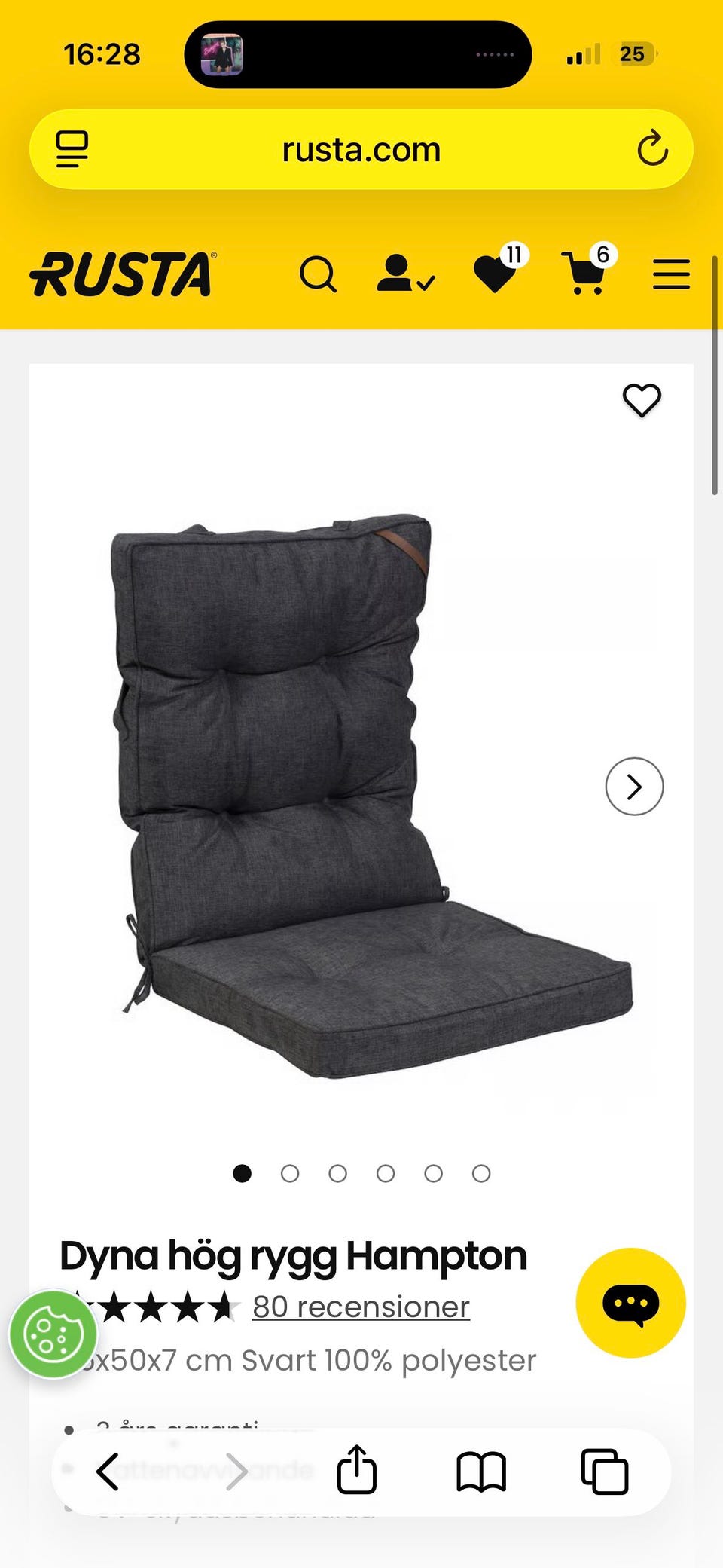Screen dimensions: 723x1568
Task: Open the cookie settings
Action: click(x=53, y=1335)
